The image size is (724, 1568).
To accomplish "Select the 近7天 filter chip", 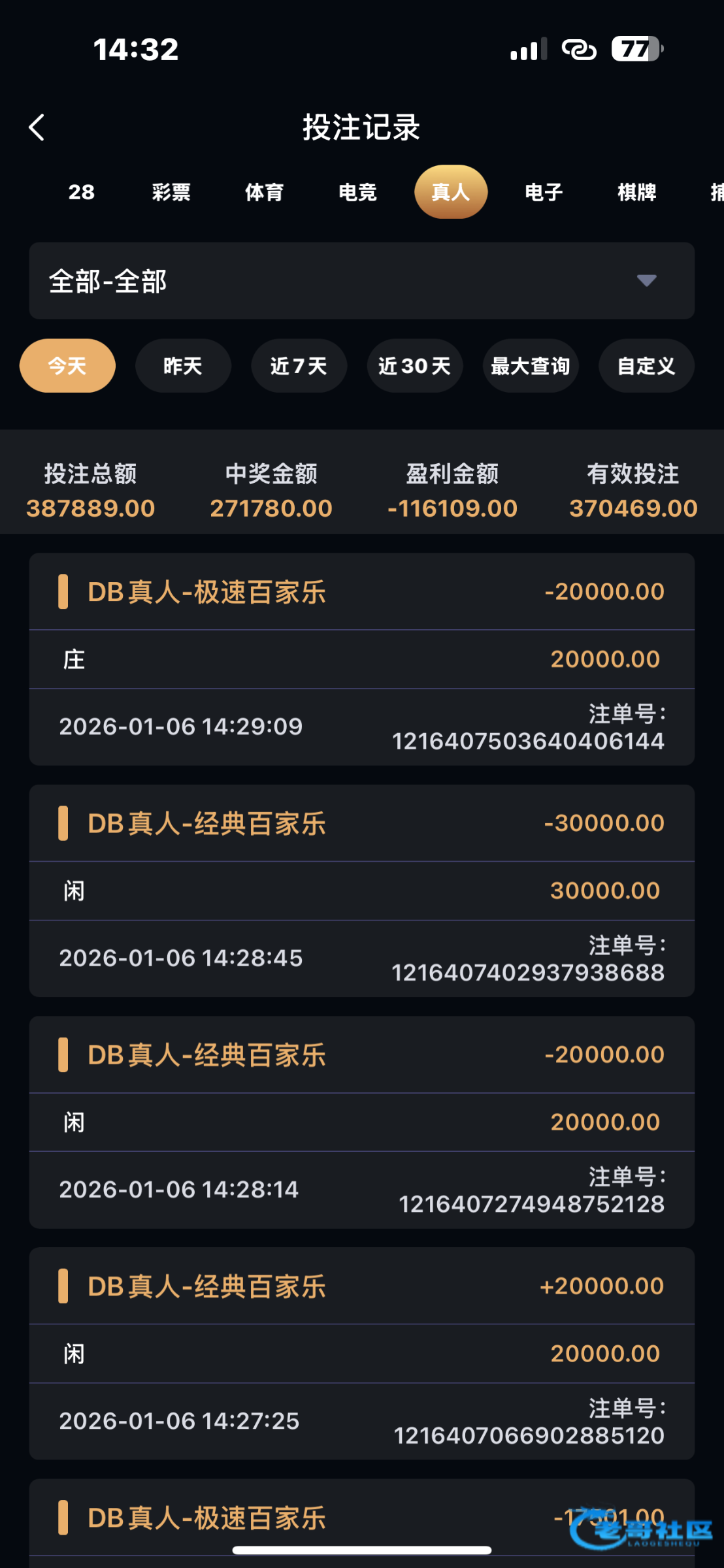I will 299,366.
